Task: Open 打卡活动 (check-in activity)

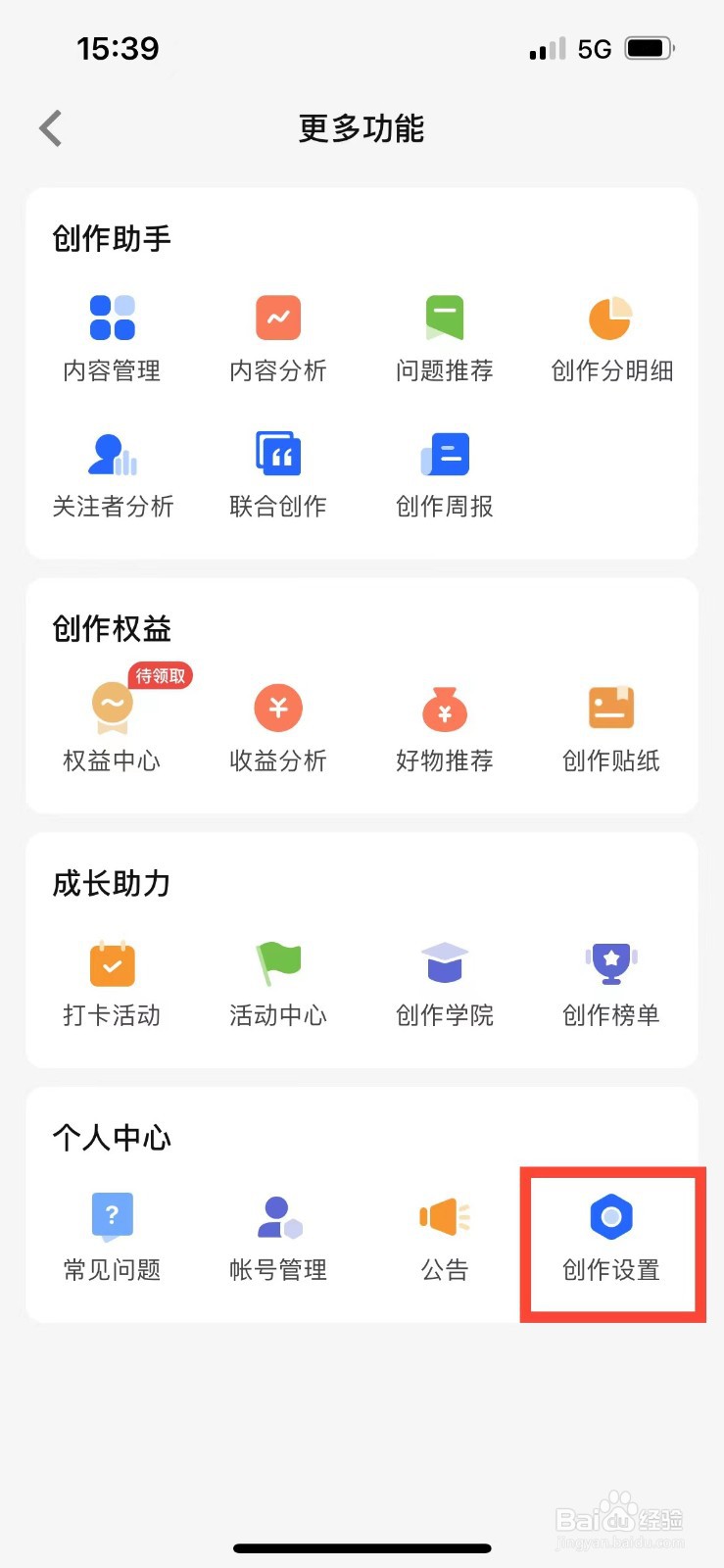Action: click(112, 984)
